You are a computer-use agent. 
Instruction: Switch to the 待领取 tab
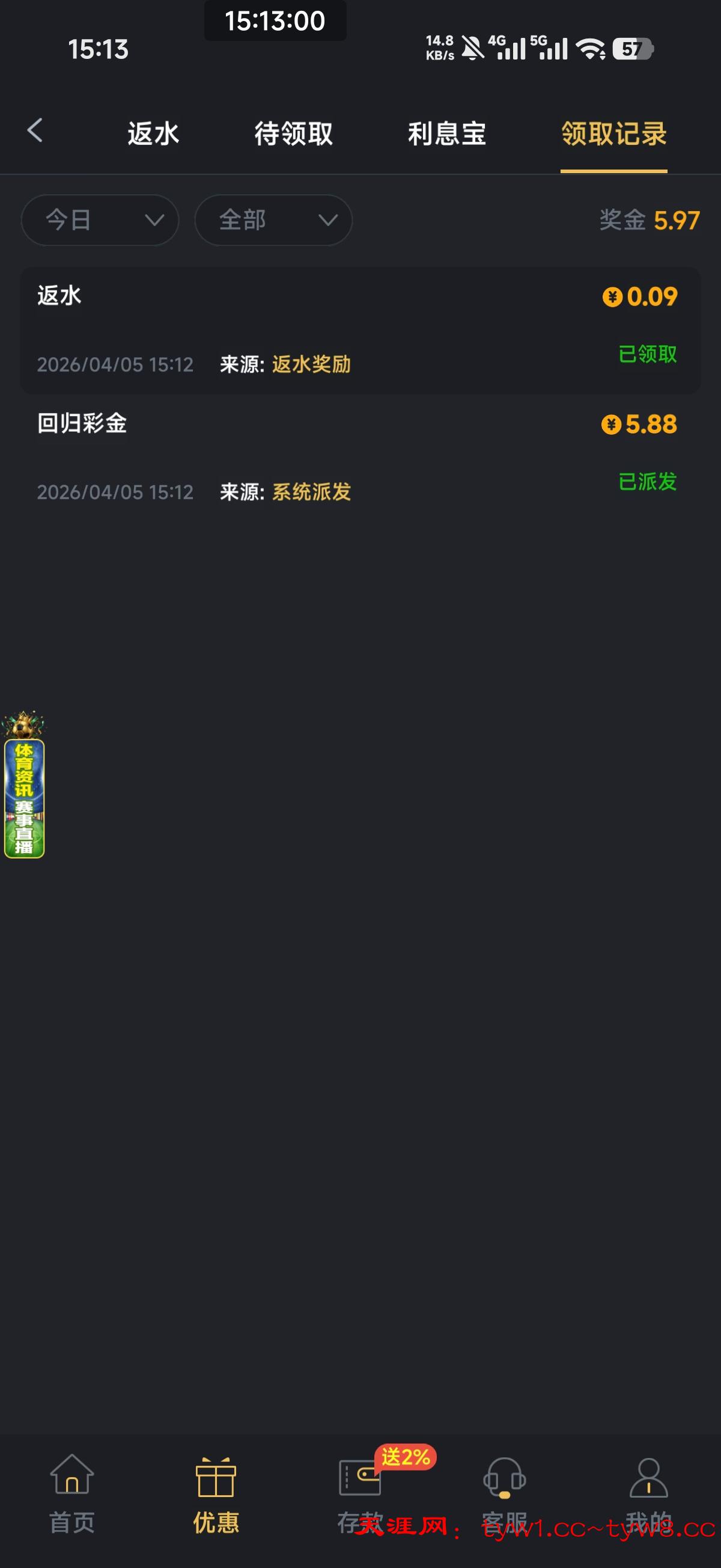(x=293, y=134)
